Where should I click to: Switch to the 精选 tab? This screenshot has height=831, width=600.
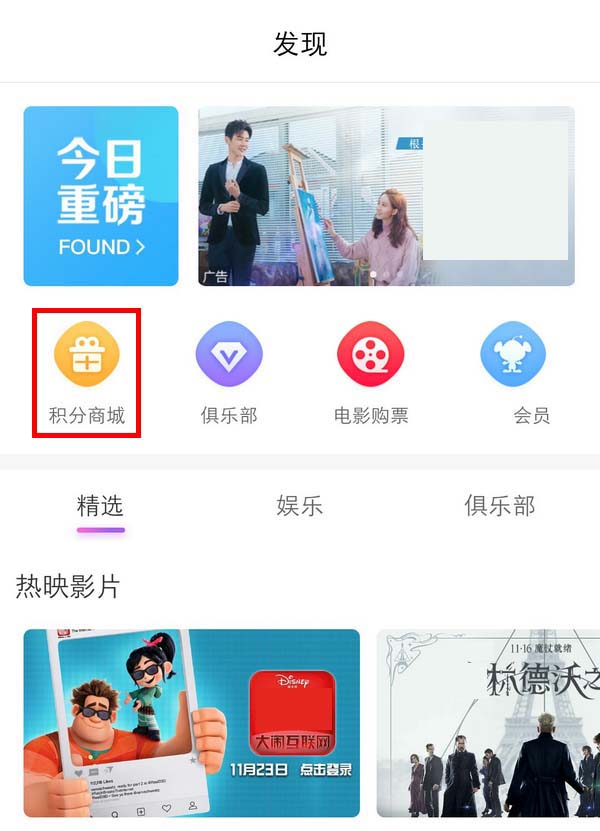[100, 505]
